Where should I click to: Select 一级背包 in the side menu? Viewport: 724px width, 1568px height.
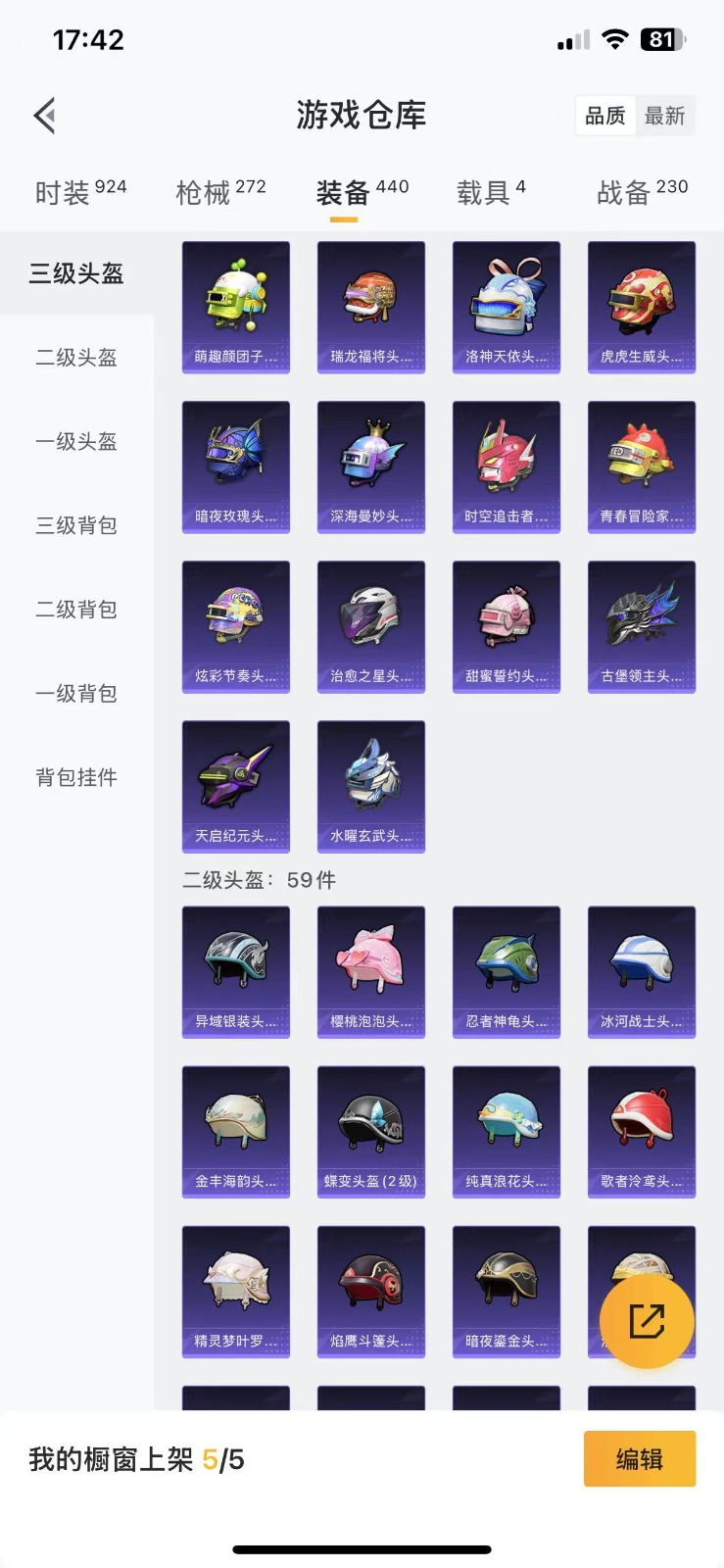(x=76, y=694)
